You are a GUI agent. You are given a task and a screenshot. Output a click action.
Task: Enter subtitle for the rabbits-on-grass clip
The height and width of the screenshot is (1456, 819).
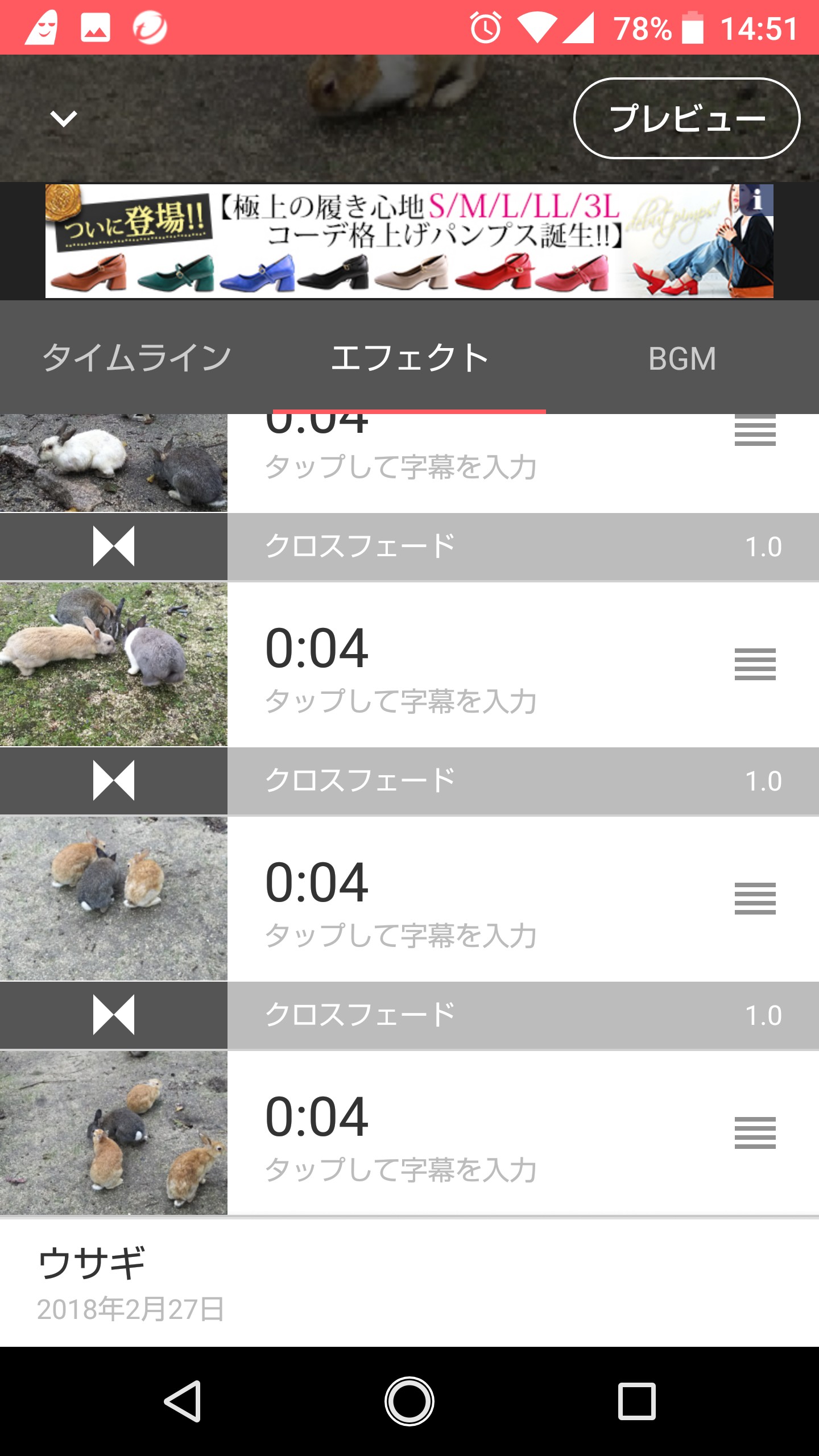(x=401, y=701)
